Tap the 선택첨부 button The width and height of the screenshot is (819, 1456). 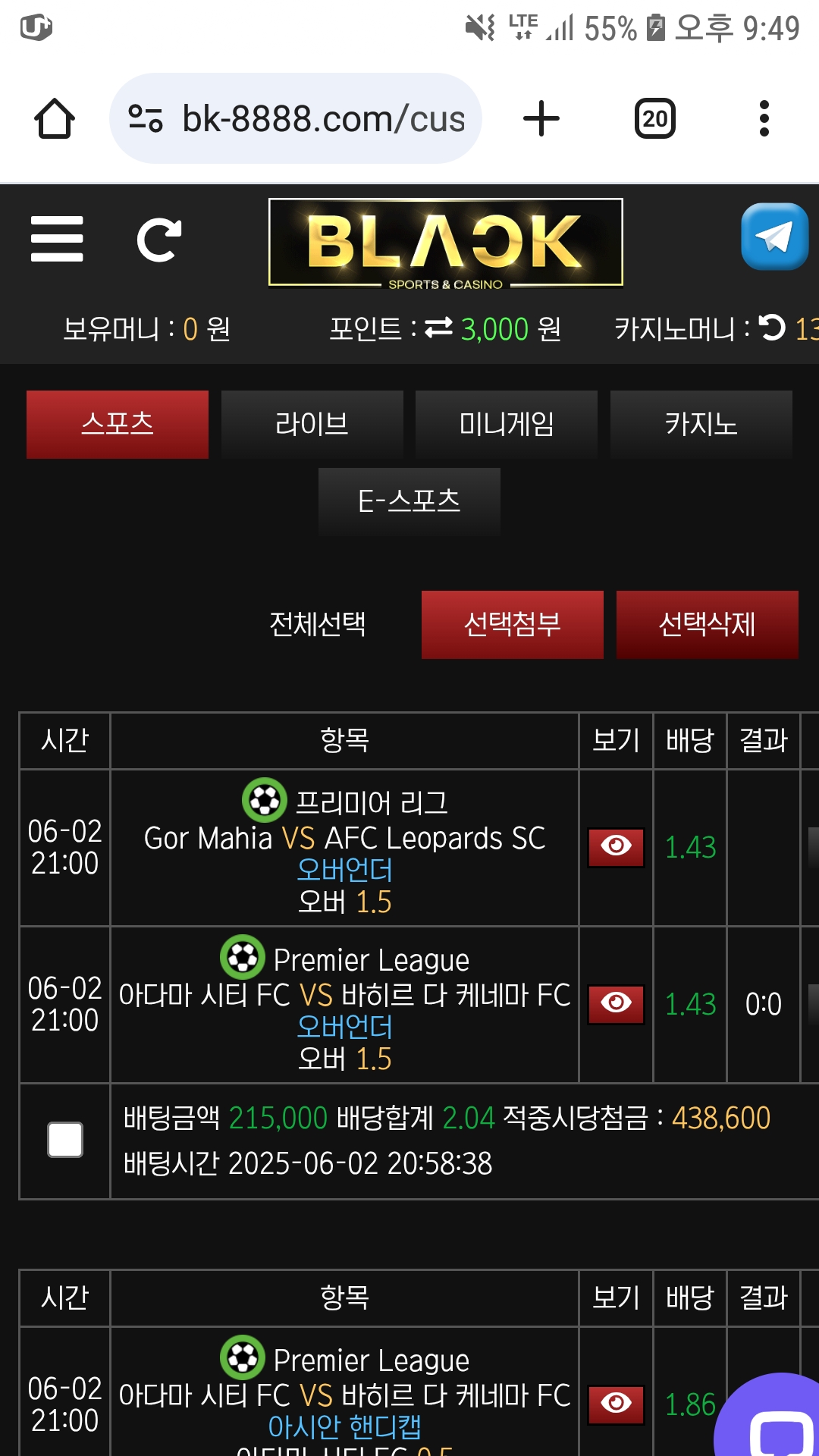512,624
